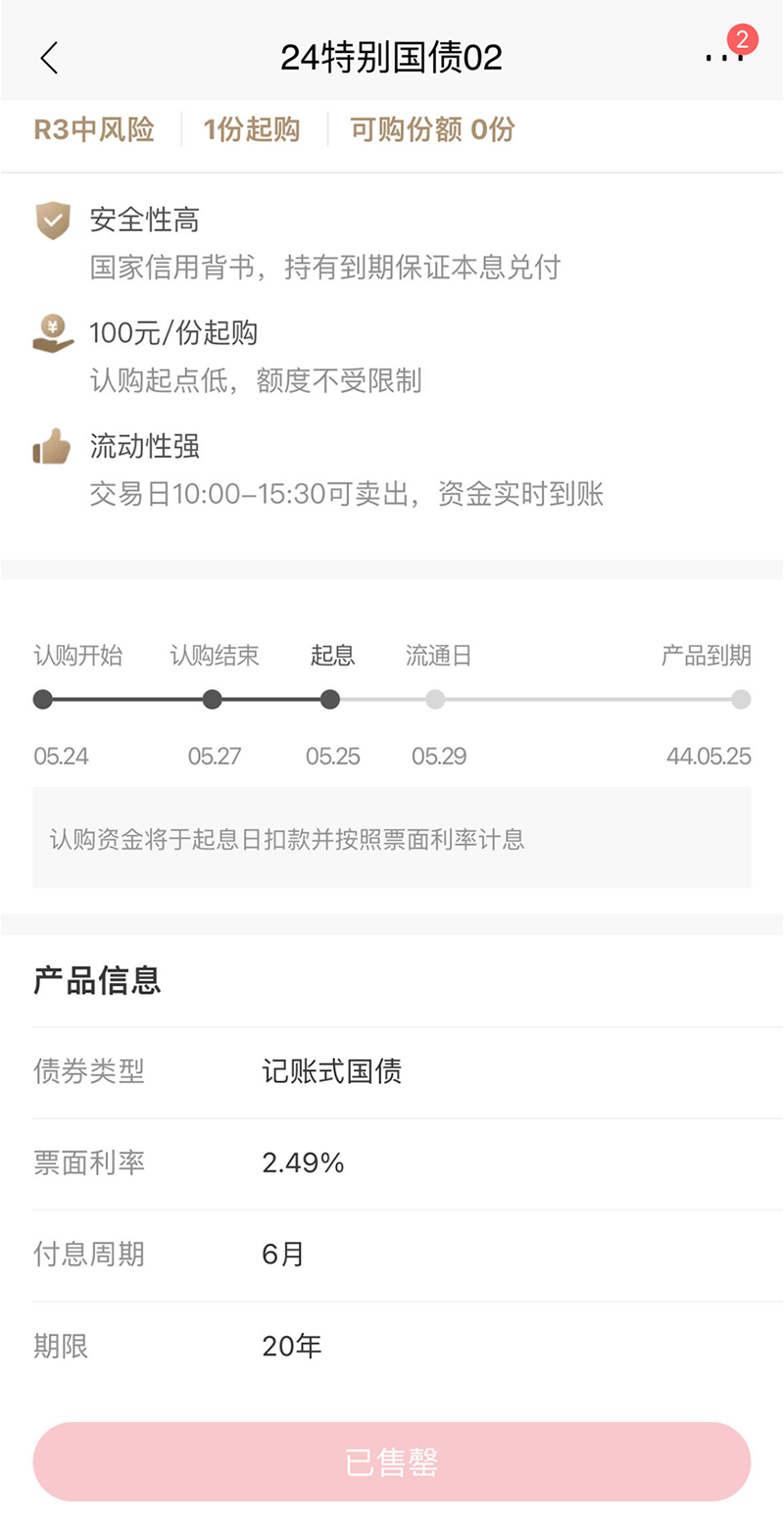Go back using the top-left arrow
The height and width of the screenshot is (1528, 784).
tap(49, 59)
